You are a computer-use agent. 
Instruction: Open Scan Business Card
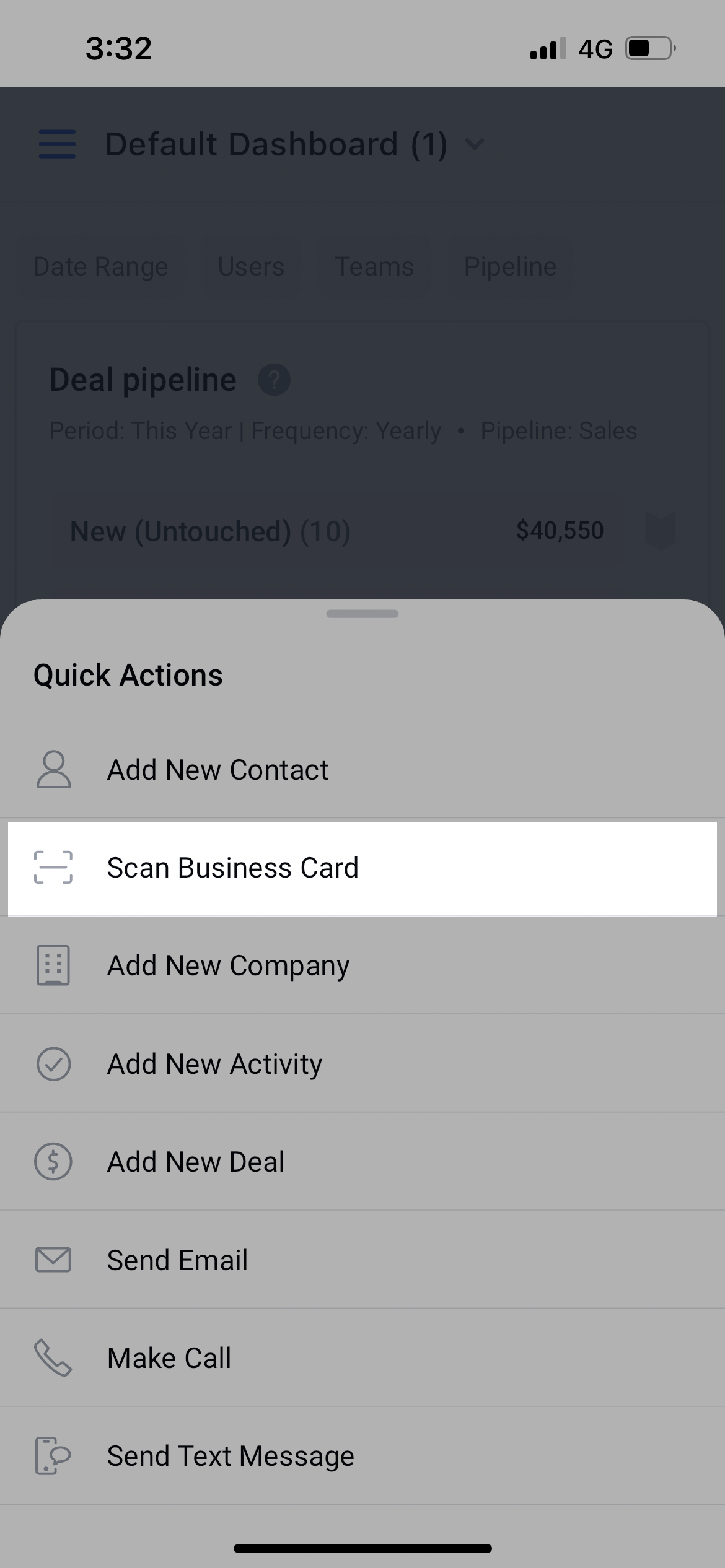(232, 868)
